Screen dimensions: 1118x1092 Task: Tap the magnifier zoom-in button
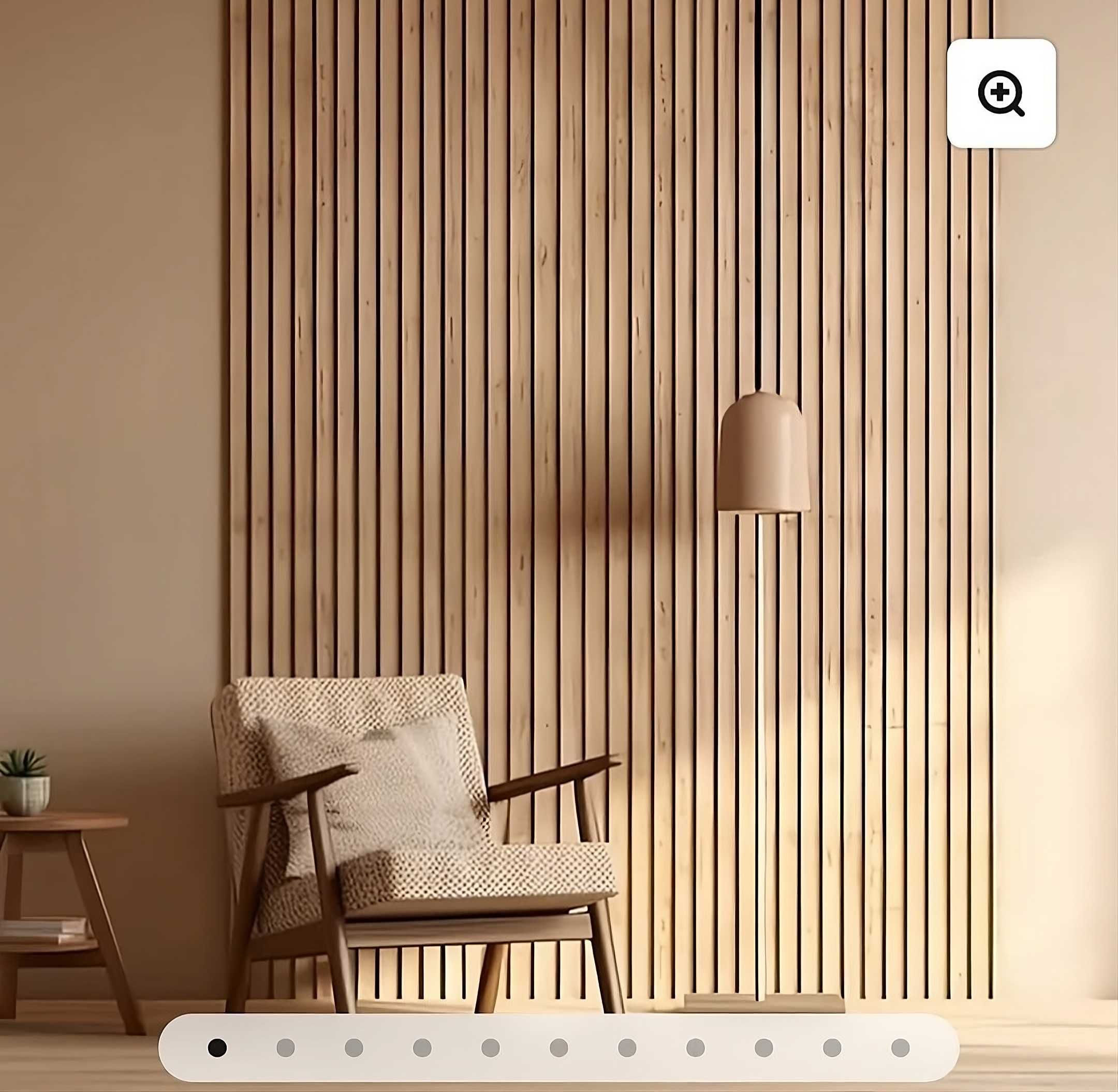point(1001,94)
